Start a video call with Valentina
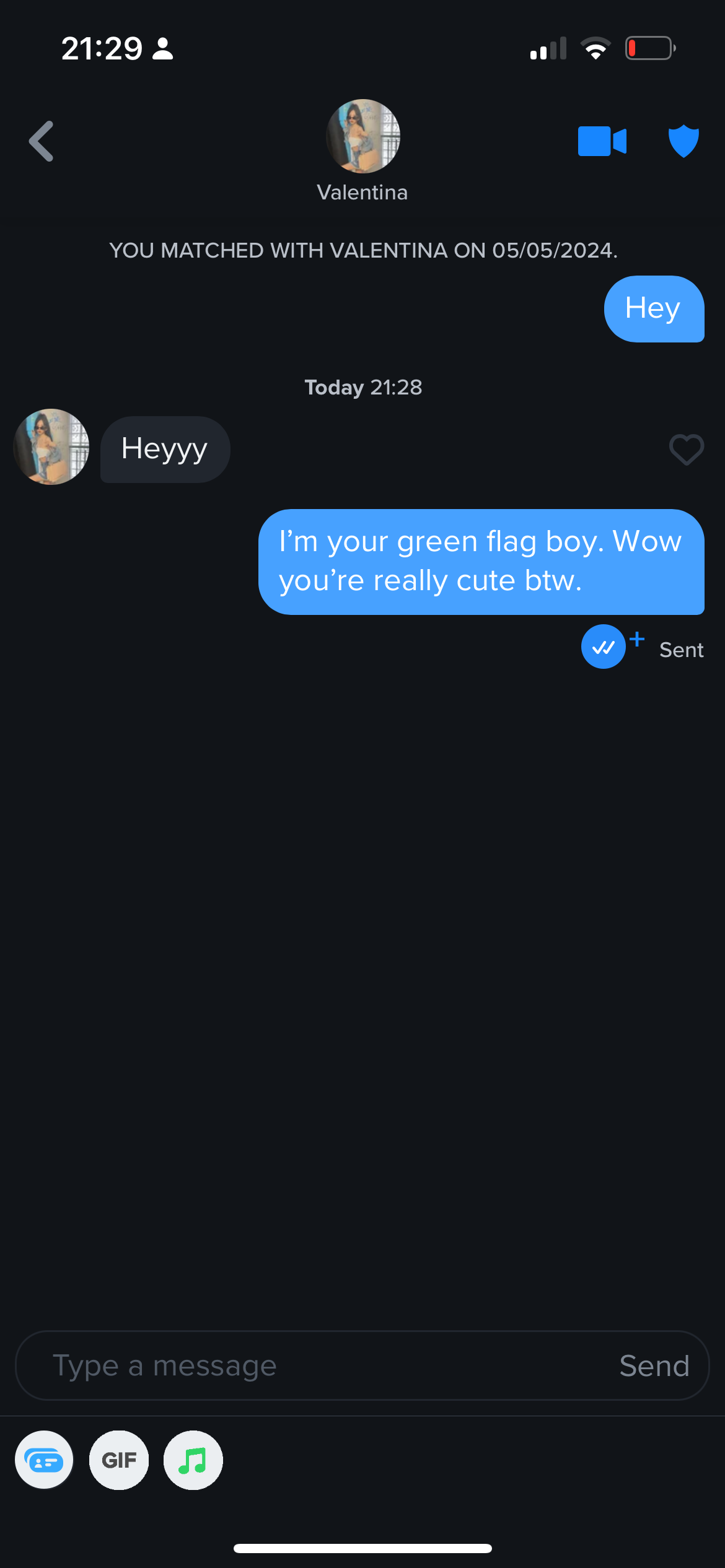The image size is (725, 1568). tap(602, 141)
